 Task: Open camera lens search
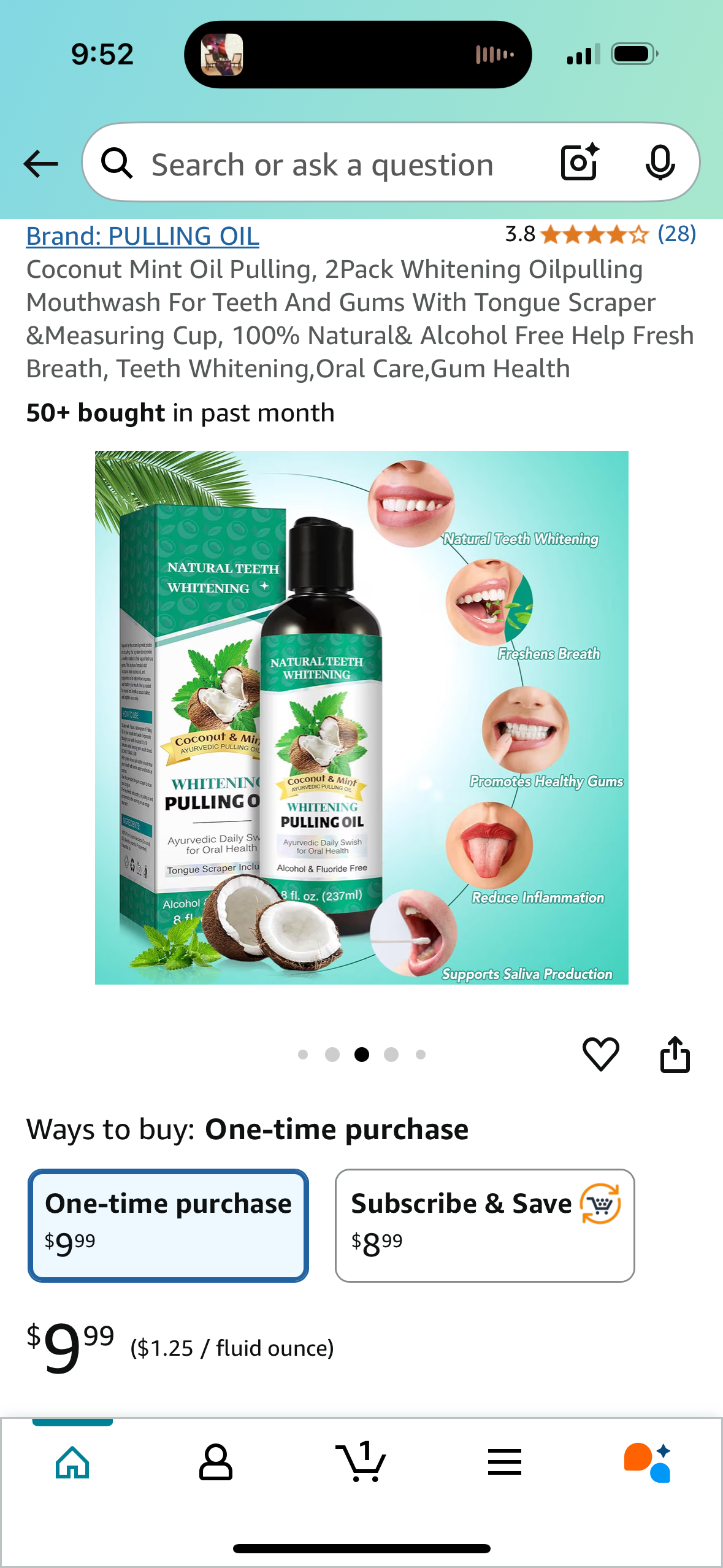coord(580,163)
